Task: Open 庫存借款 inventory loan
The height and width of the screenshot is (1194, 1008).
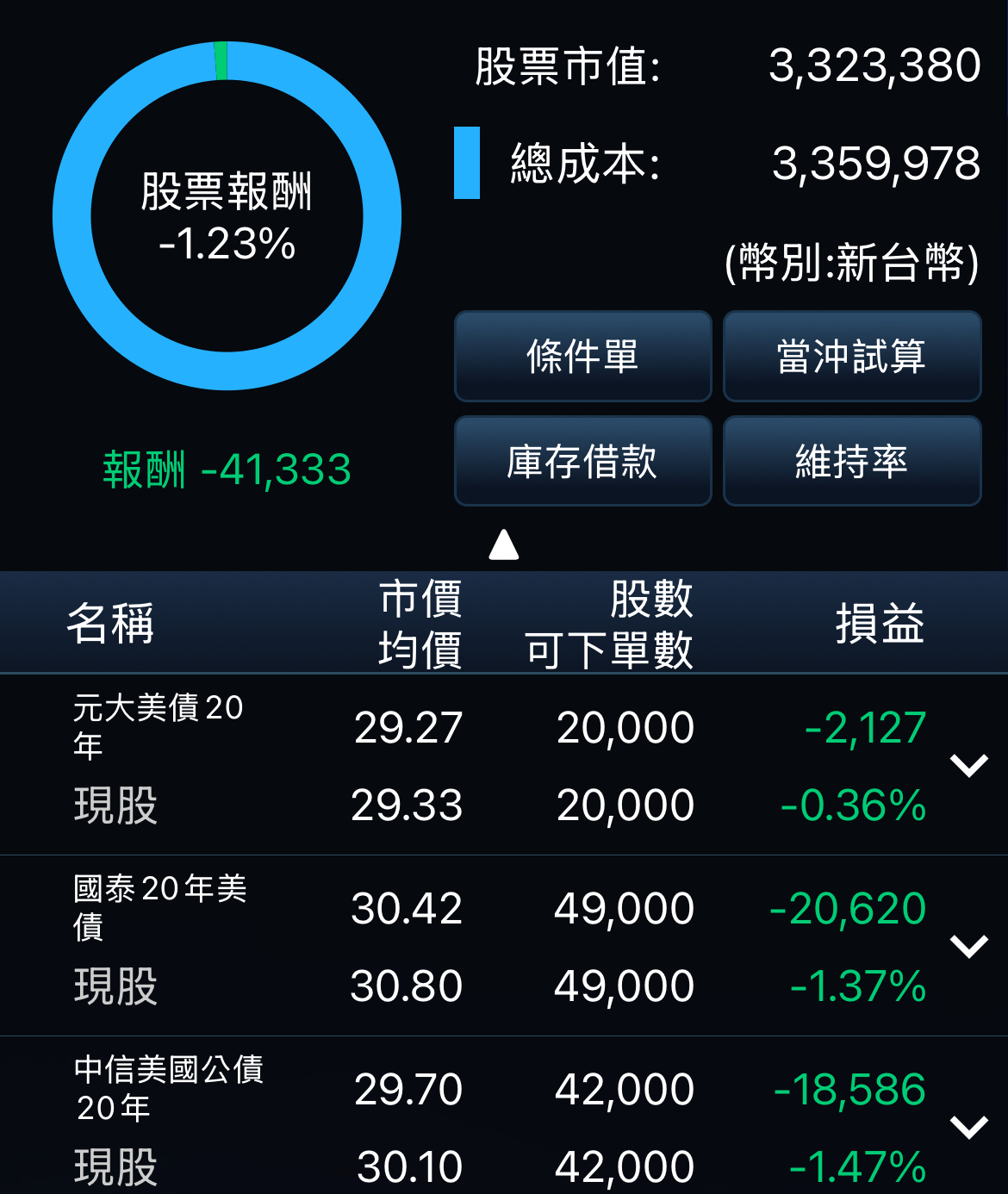Action: tap(582, 461)
